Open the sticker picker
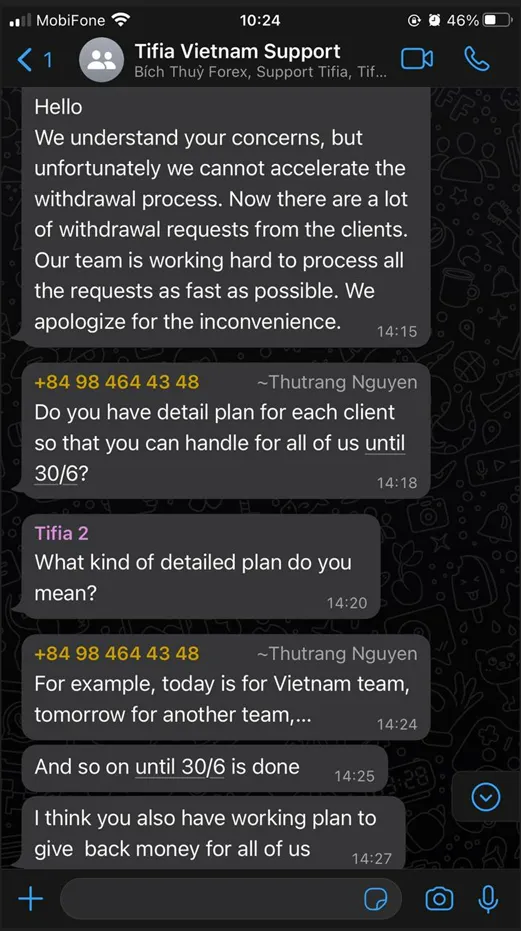The width and height of the screenshot is (521, 931). click(x=375, y=900)
